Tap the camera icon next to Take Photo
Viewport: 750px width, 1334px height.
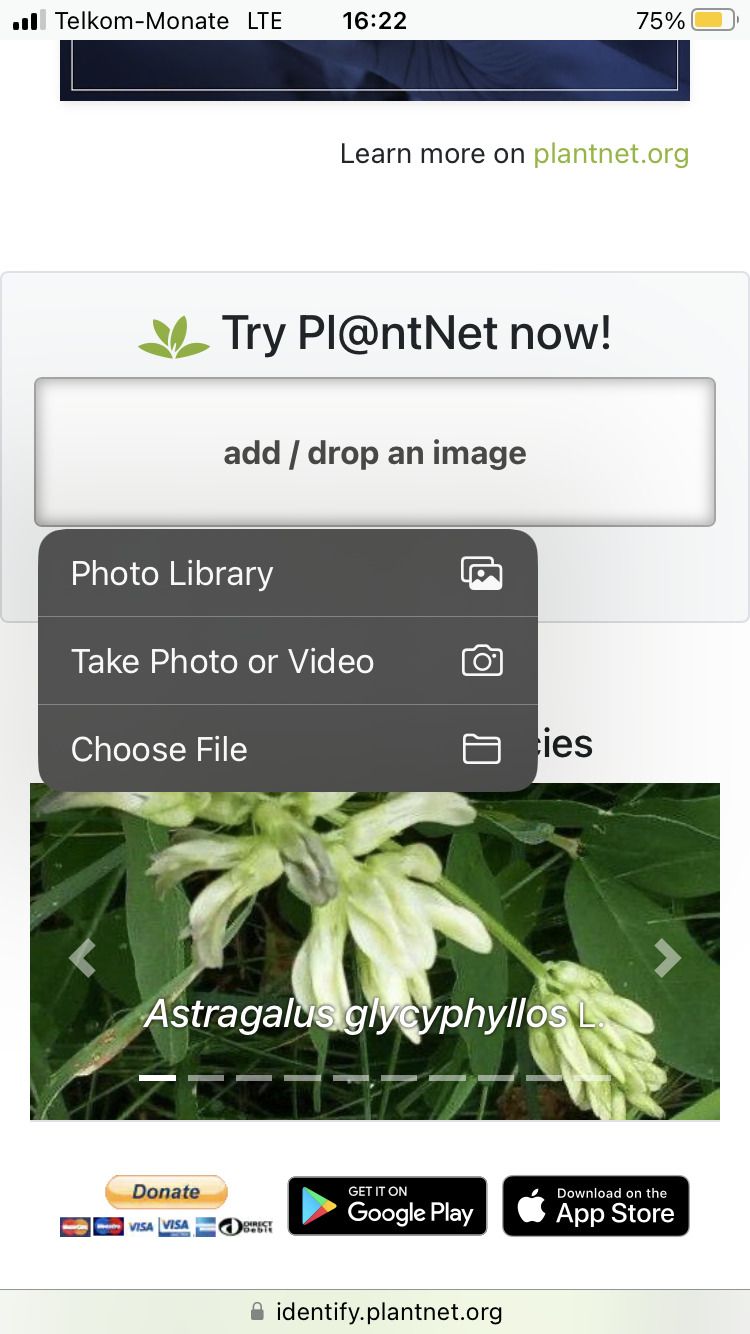click(x=482, y=660)
